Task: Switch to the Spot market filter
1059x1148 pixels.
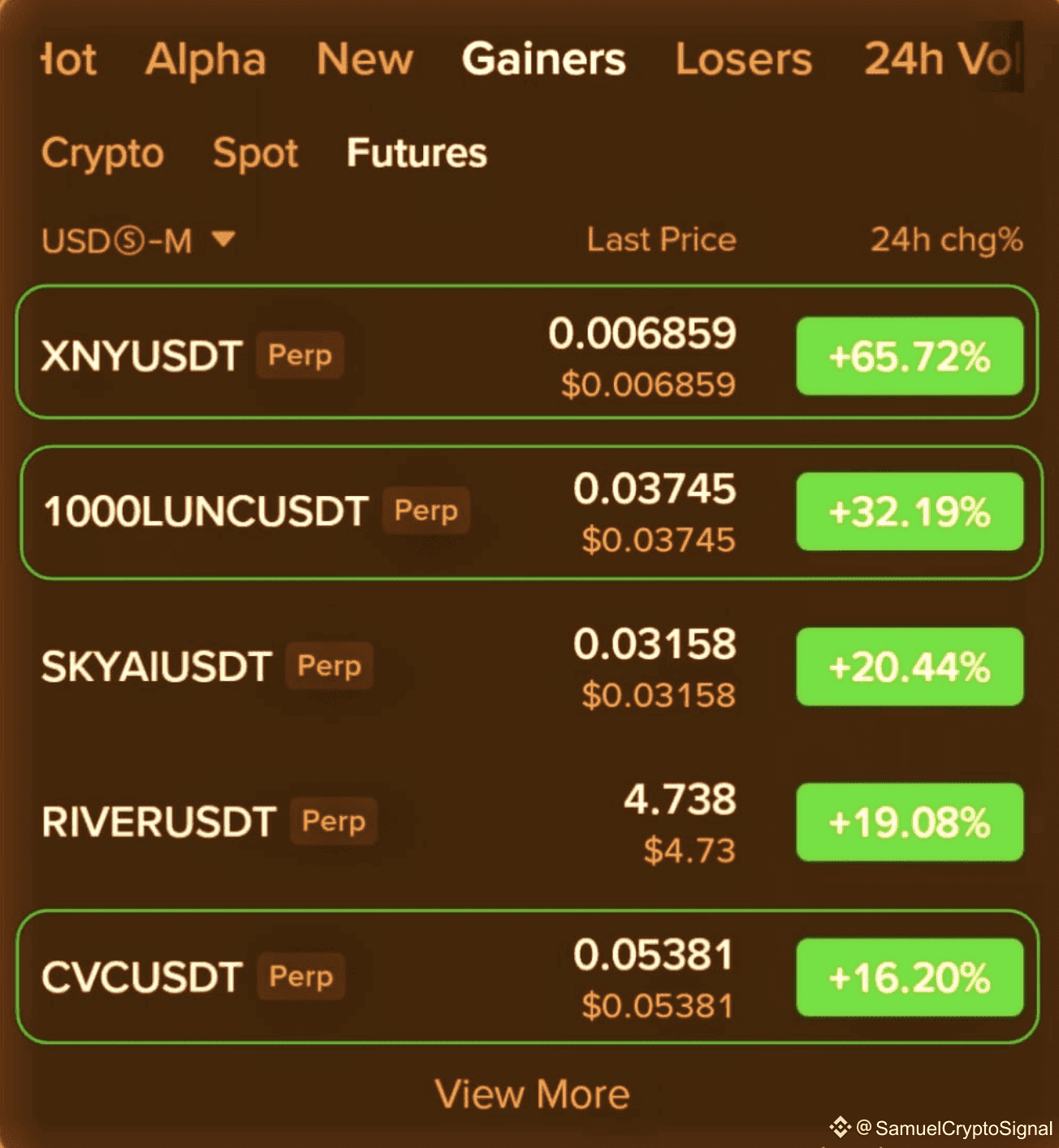Action: (256, 153)
